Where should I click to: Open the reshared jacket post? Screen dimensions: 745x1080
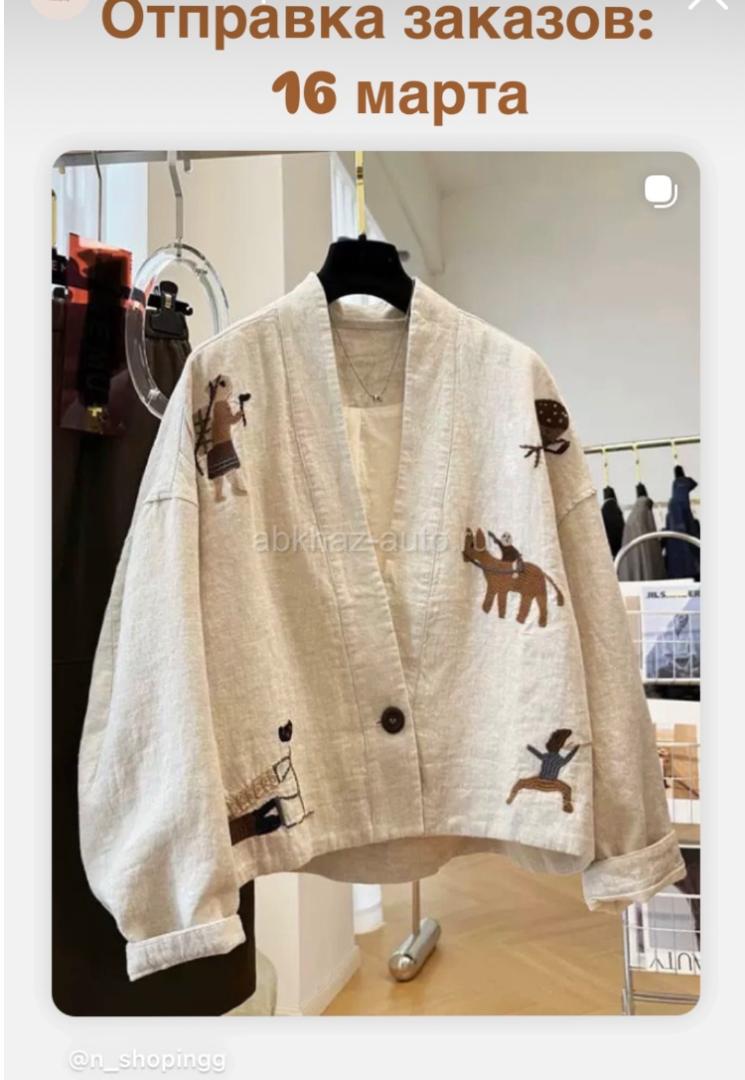pyautogui.click(x=376, y=584)
